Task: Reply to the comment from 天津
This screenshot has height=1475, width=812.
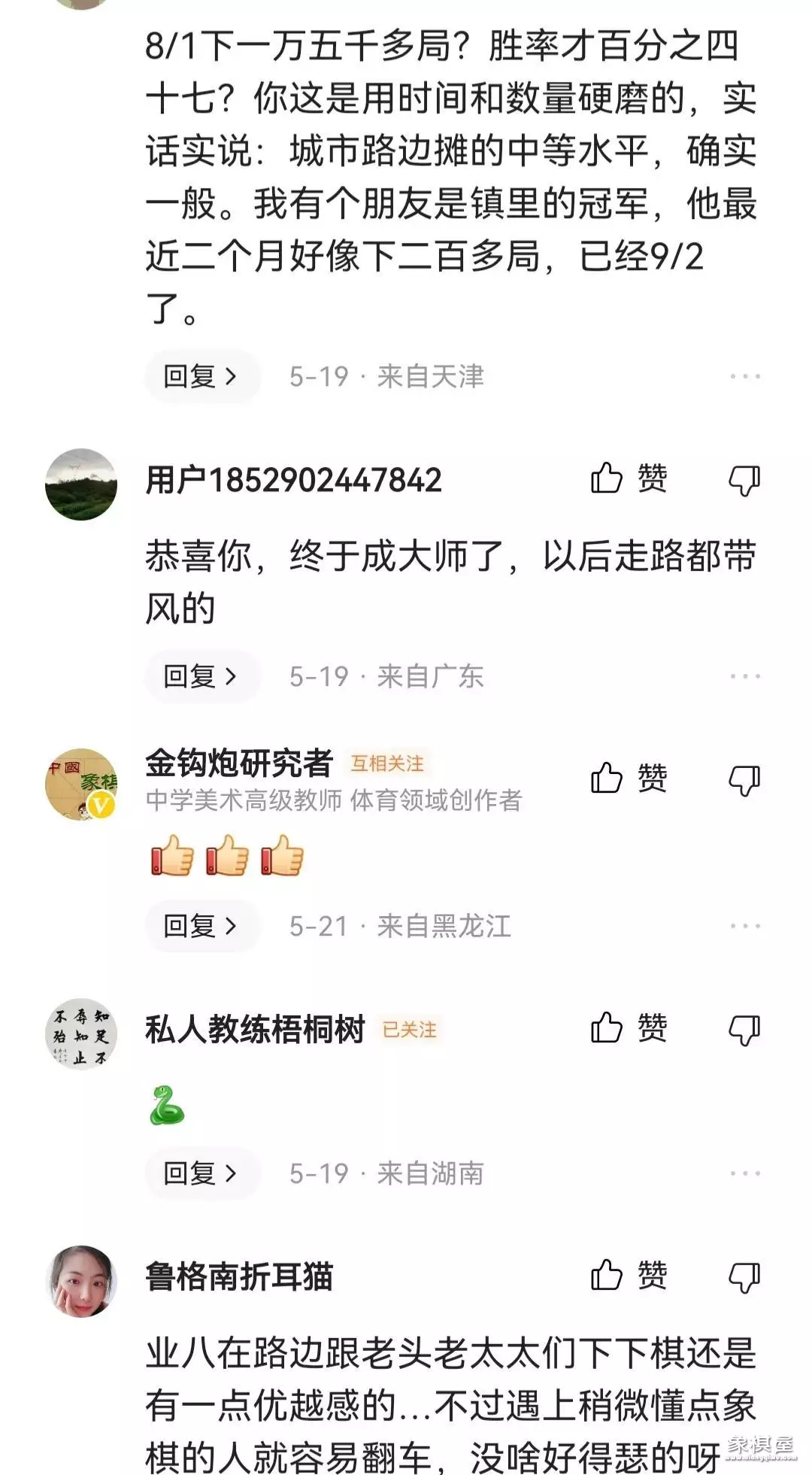Action: click(x=201, y=376)
